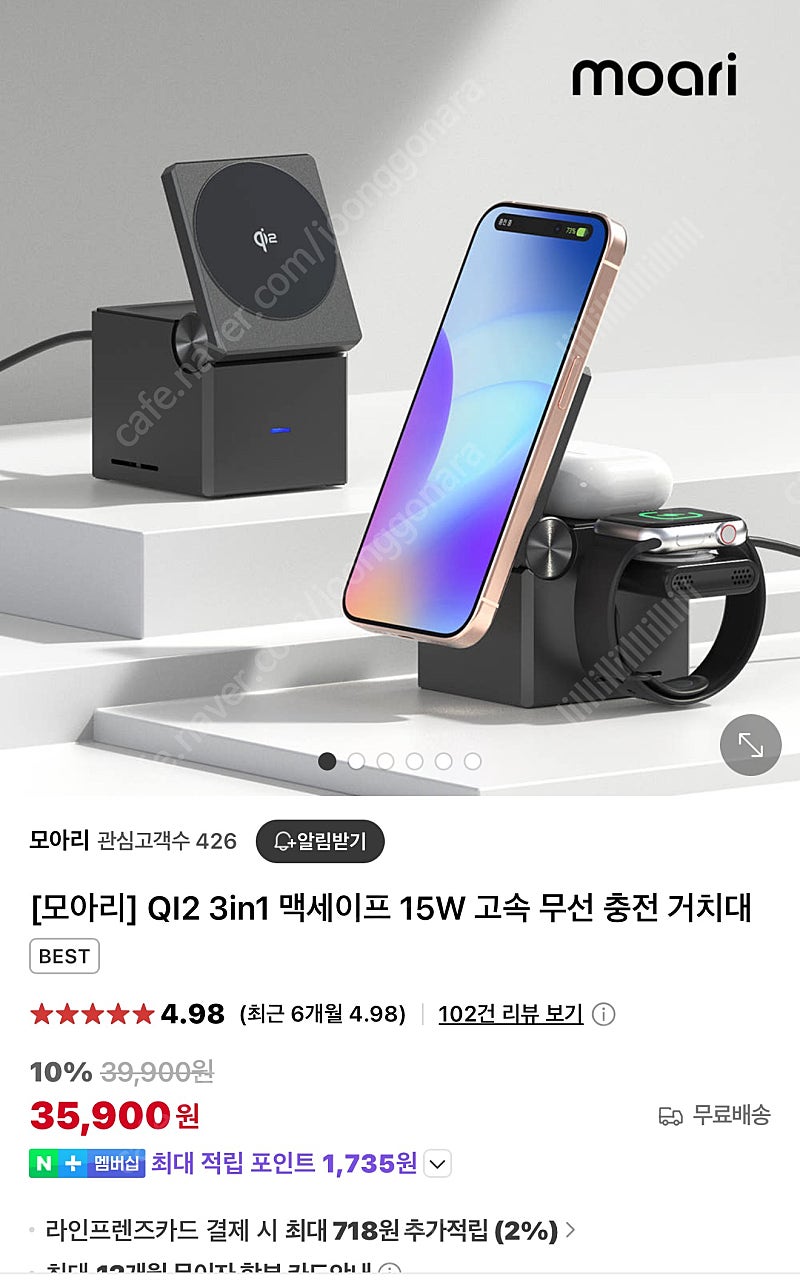Tap the 알림받기 notification button
The width and height of the screenshot is (800, 1287).
(x=320, y=841)
